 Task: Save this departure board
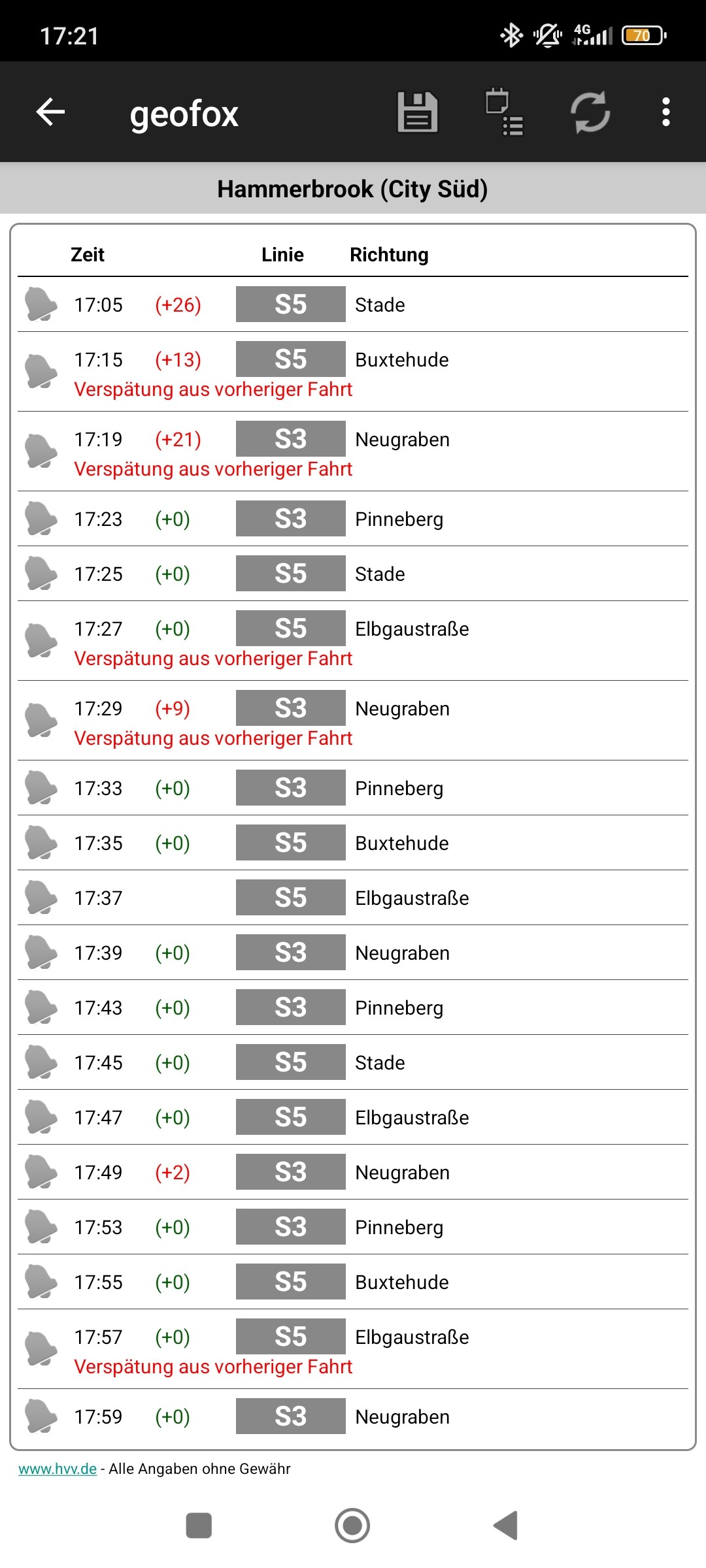417,112
